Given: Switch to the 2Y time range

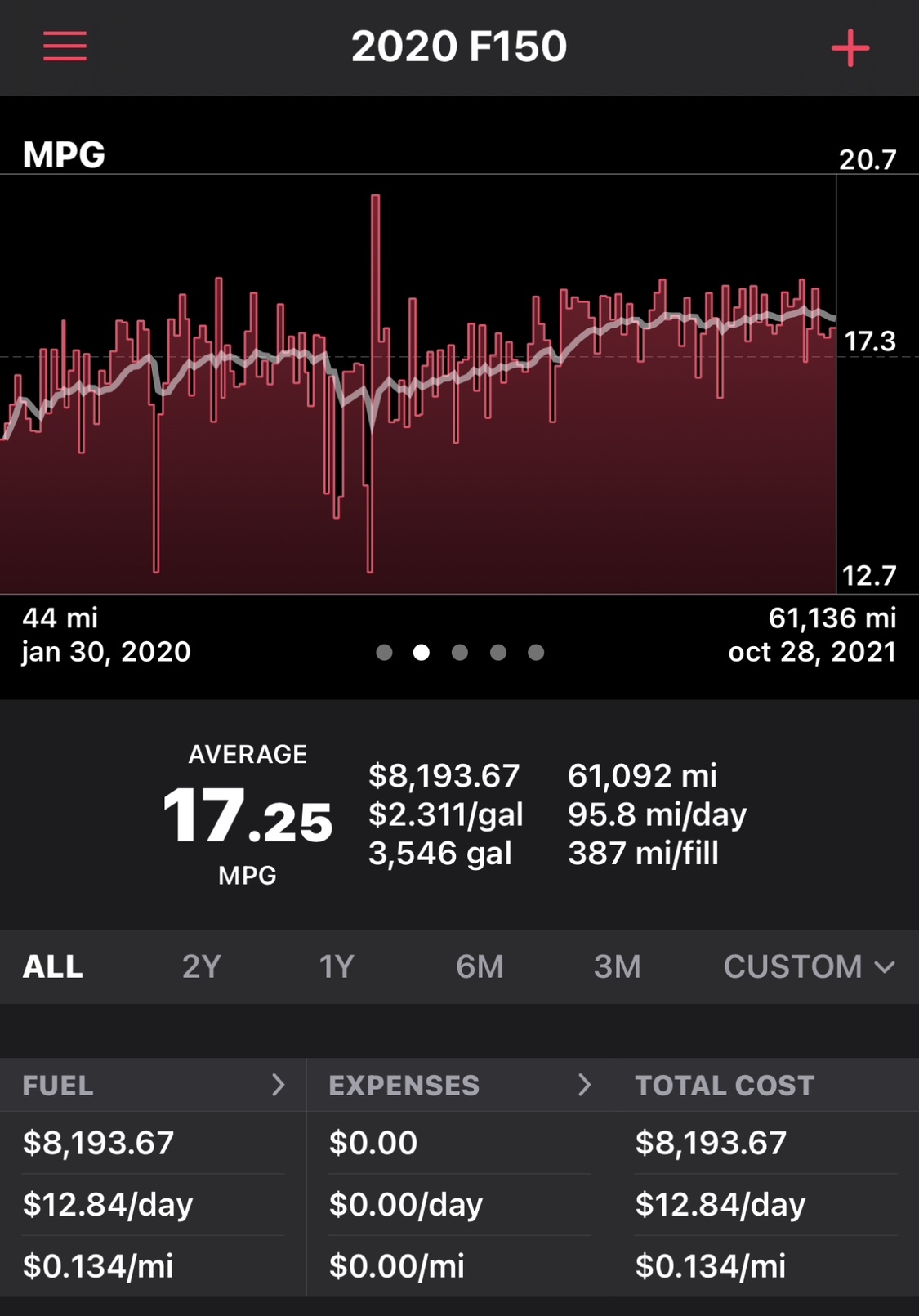Looking at the screenshot, I should tap(201, 966).
